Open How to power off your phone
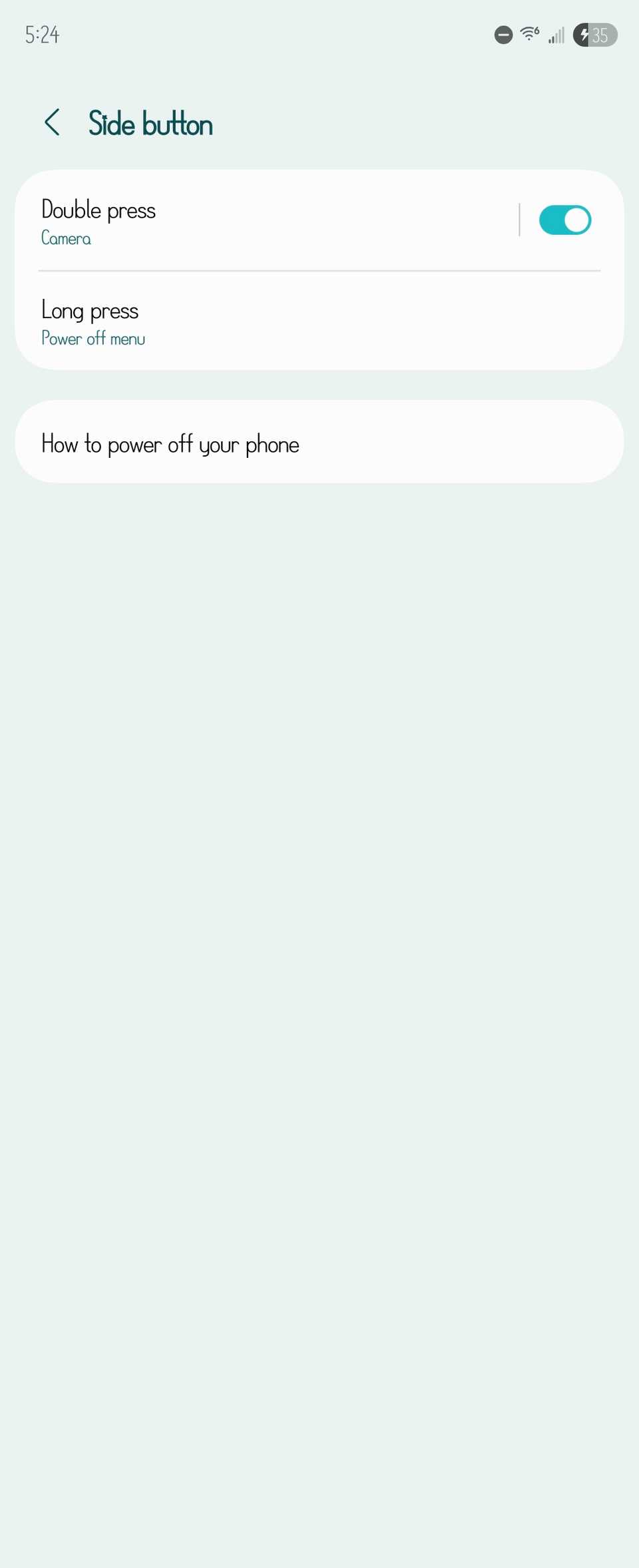Viewport: 639px width, 1568px height. [170, 443]
